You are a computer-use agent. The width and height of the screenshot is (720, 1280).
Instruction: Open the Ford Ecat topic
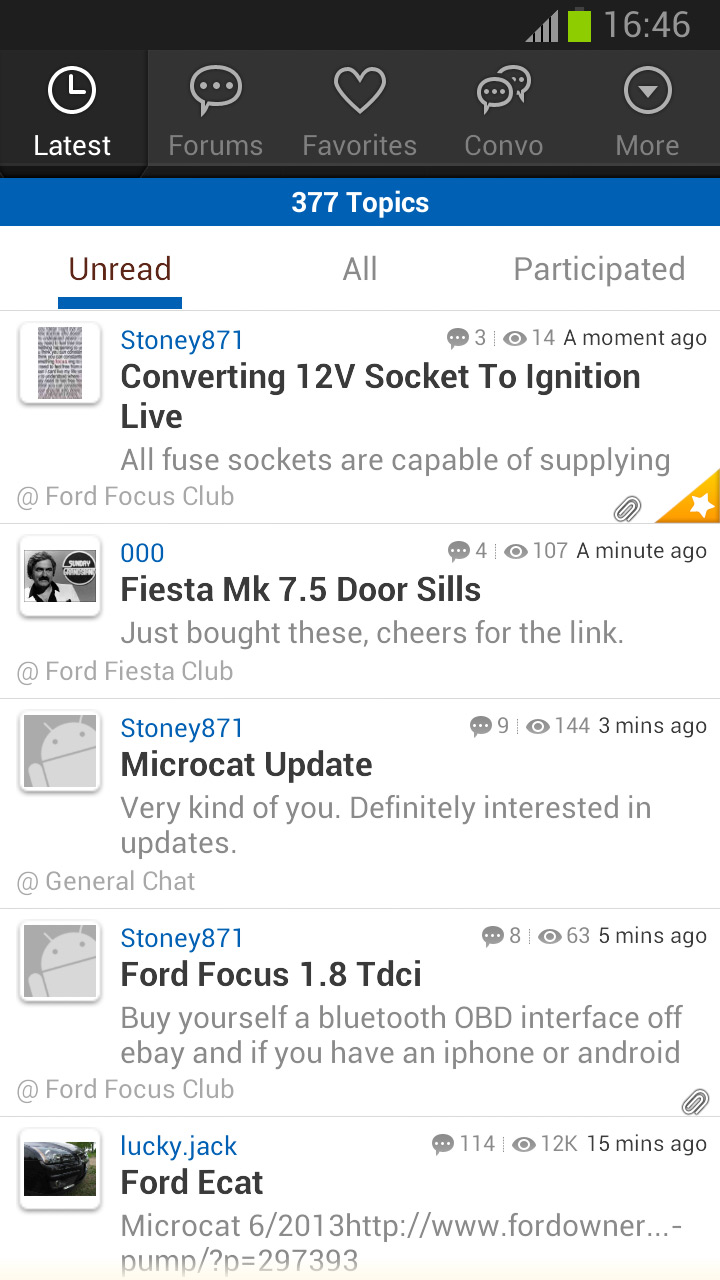(191, 1183)
